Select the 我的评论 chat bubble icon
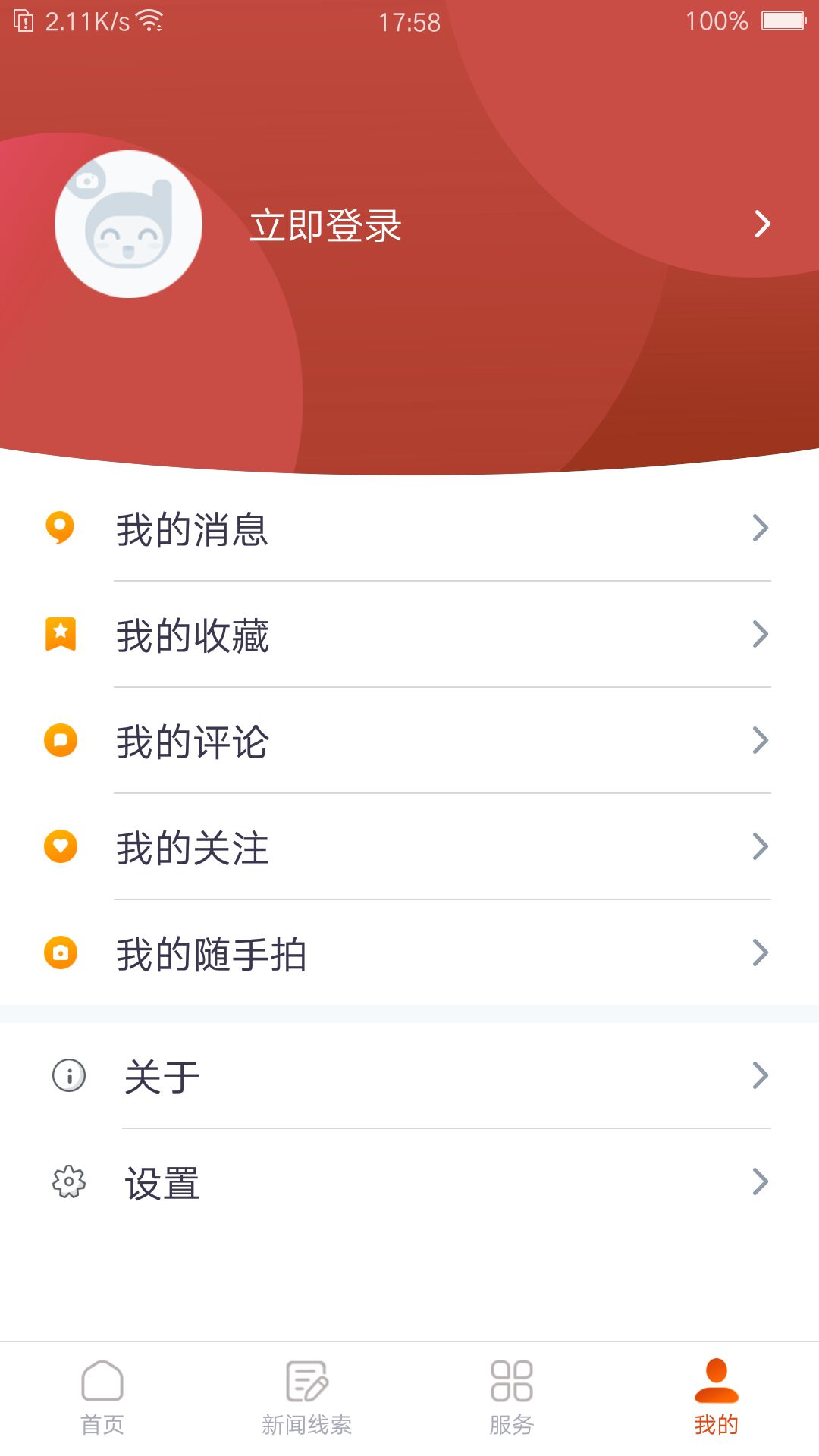 61,742
